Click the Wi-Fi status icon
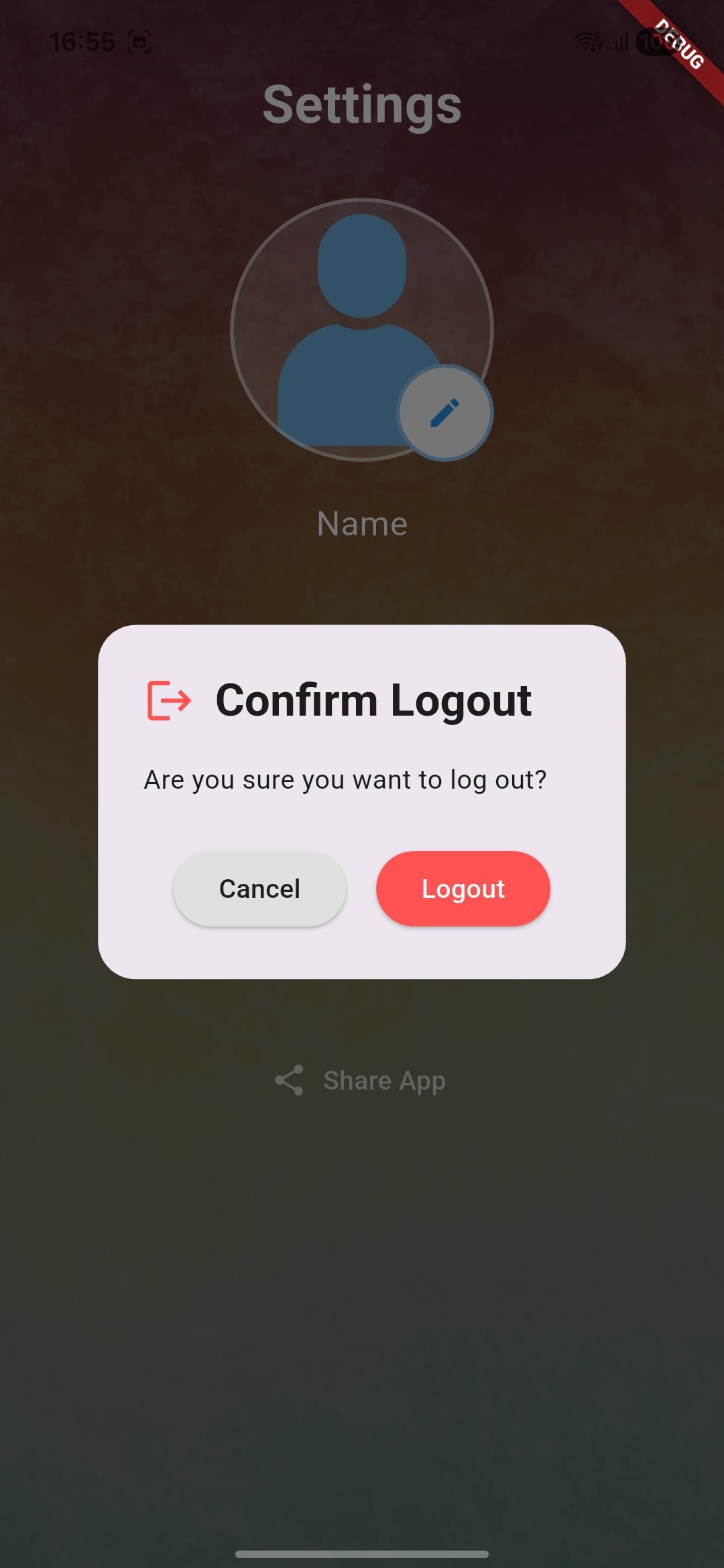The height and width of the screenshot is (1568, 724). coord(587,42)
